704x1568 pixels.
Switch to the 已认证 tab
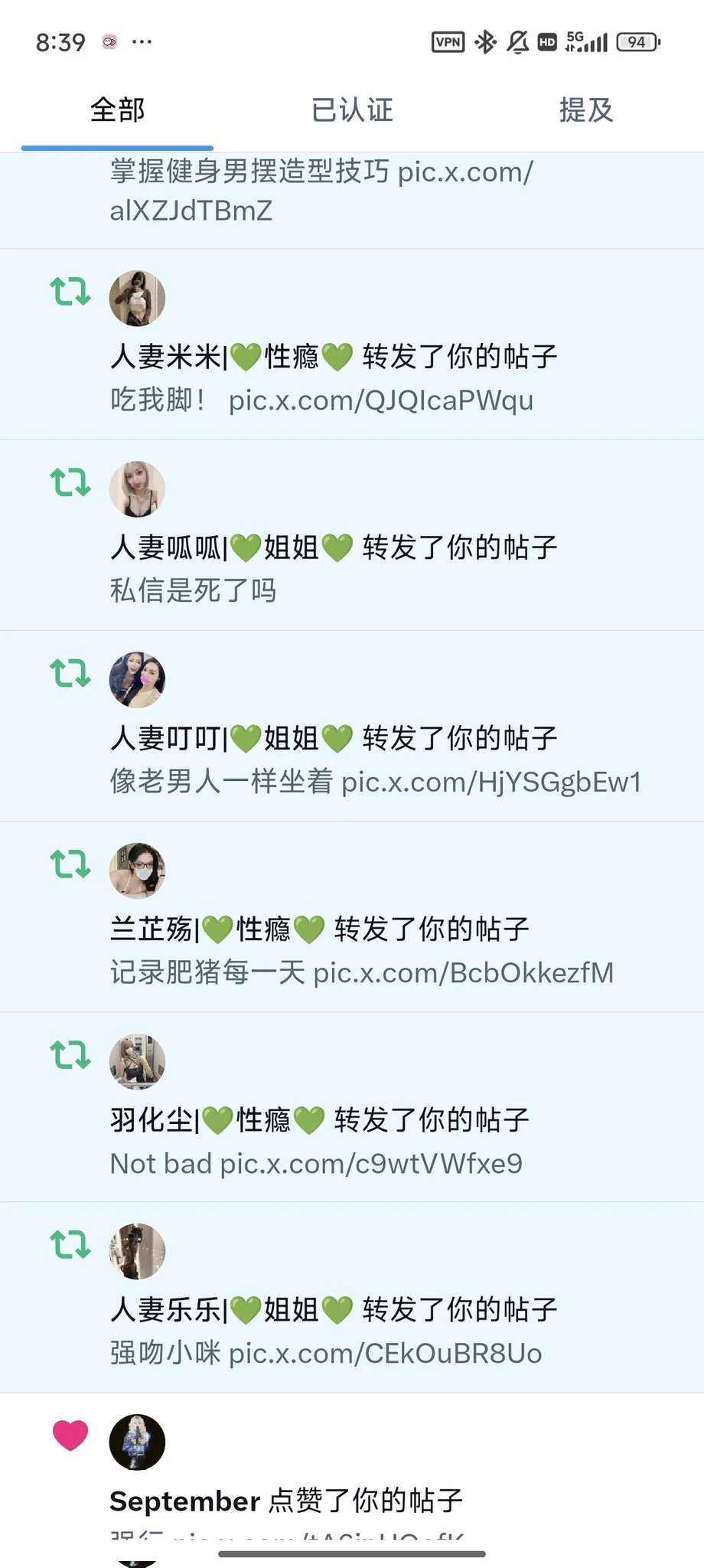click(352, 110)
